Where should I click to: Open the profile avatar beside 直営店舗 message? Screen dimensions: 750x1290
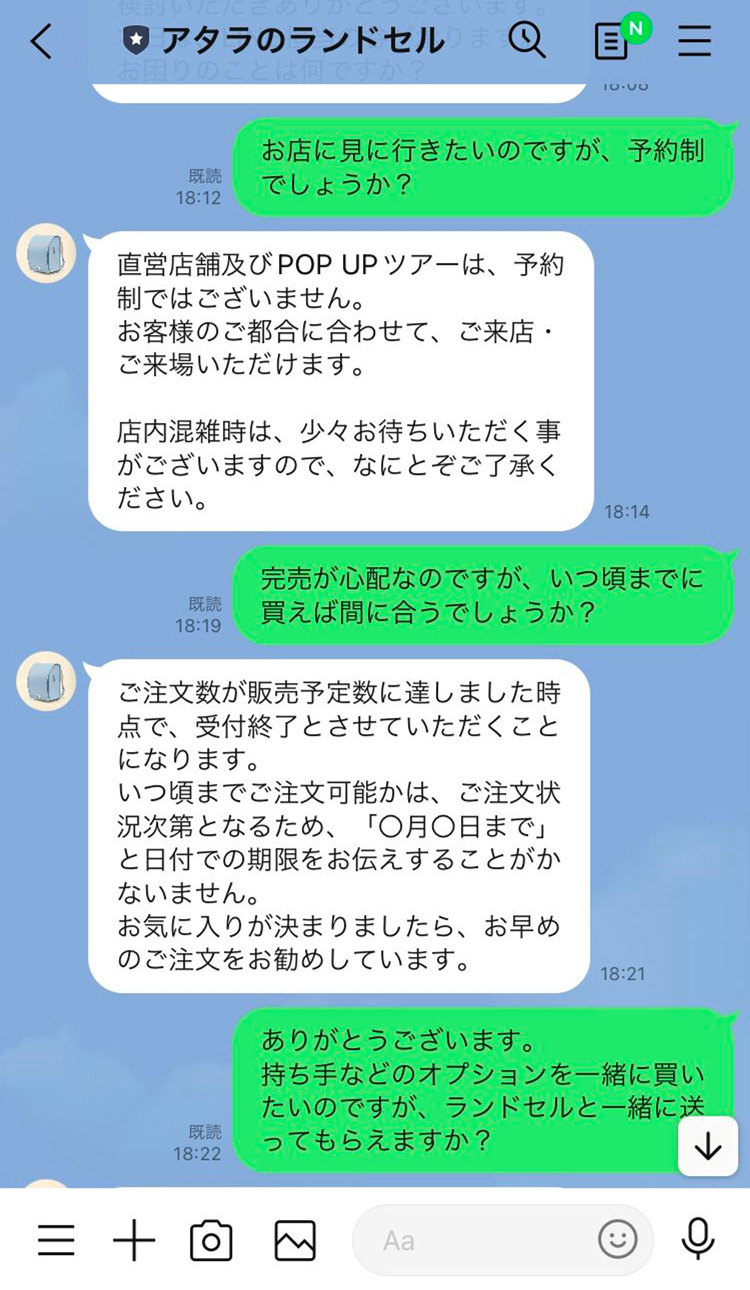pyautogui.click(x=46, y=254)
